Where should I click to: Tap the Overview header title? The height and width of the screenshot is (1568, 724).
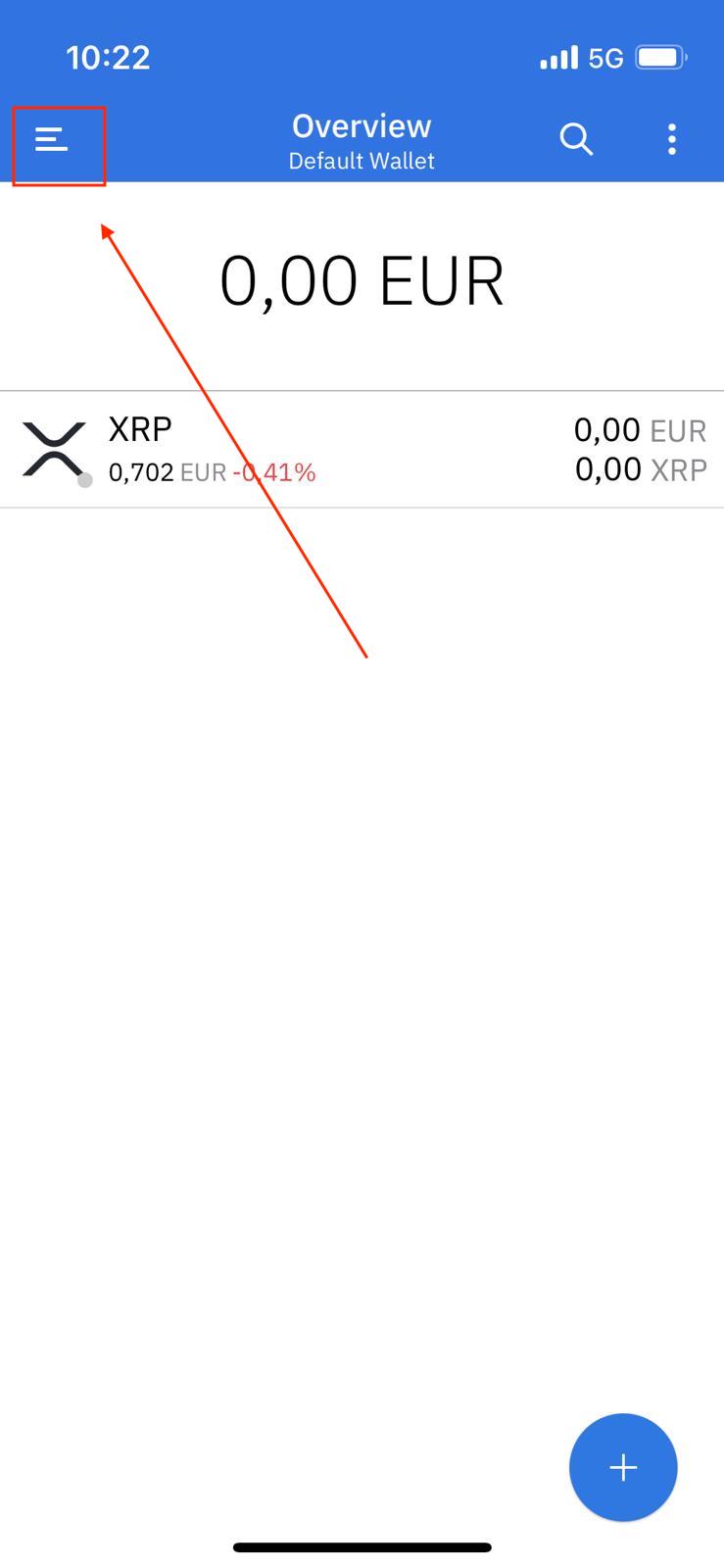pyautogui.click(x=361, y=125)
